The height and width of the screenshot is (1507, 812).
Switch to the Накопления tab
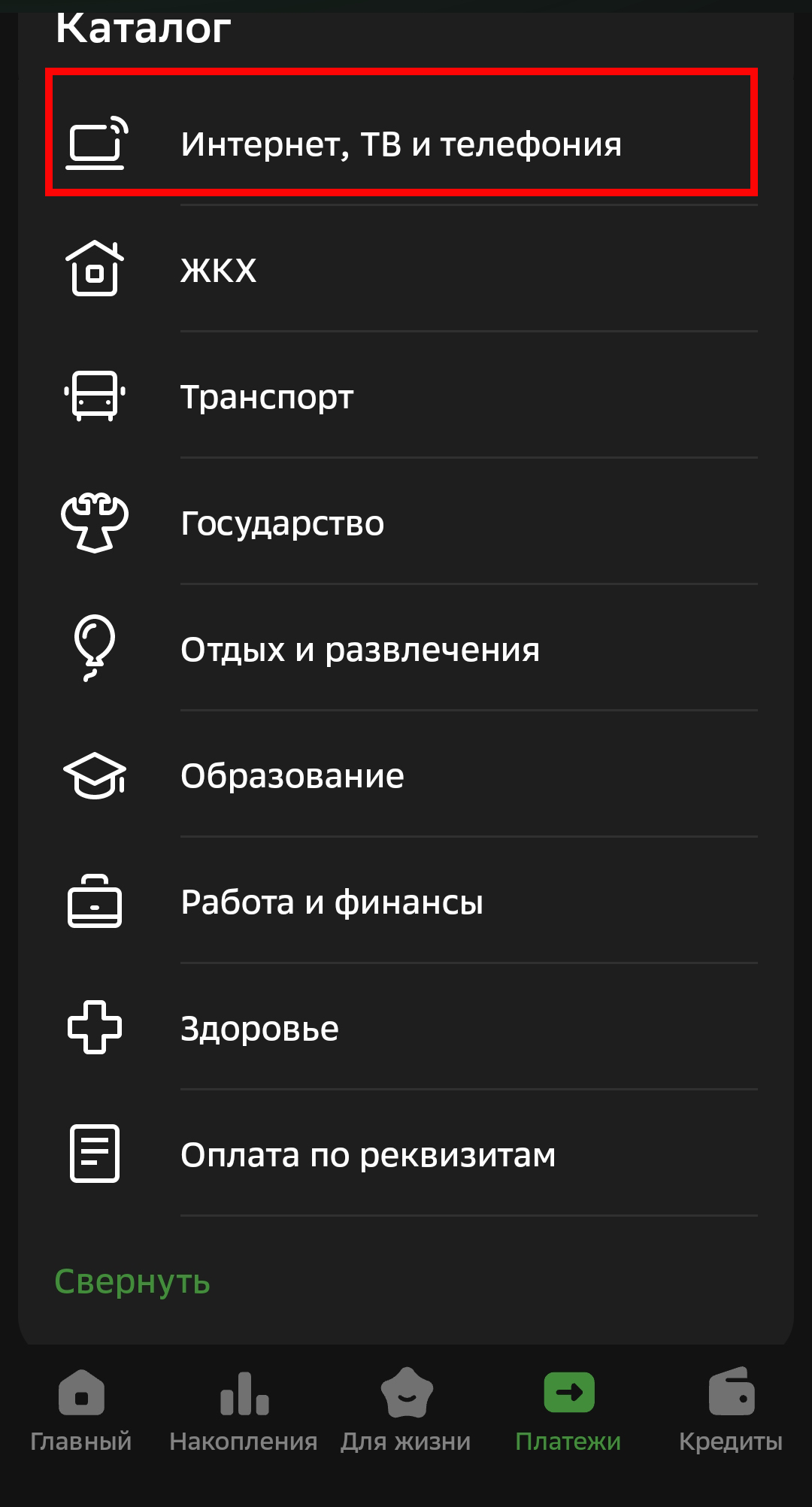tap(244, 1411)
